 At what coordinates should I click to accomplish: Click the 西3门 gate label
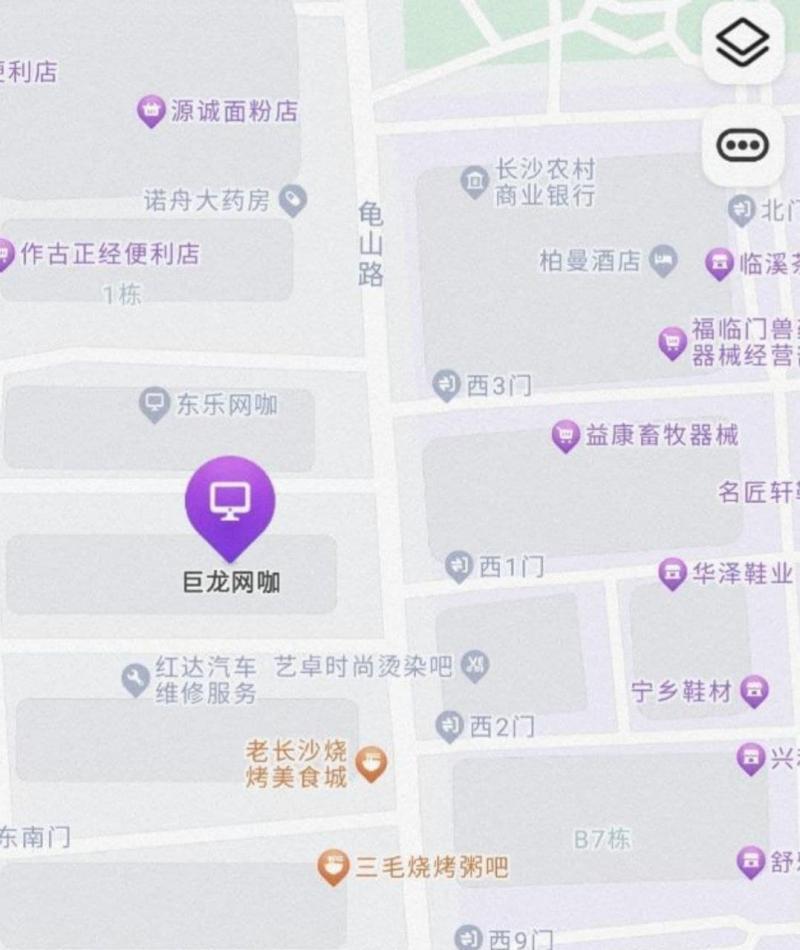pyautogui.click(x=496, y=384)
